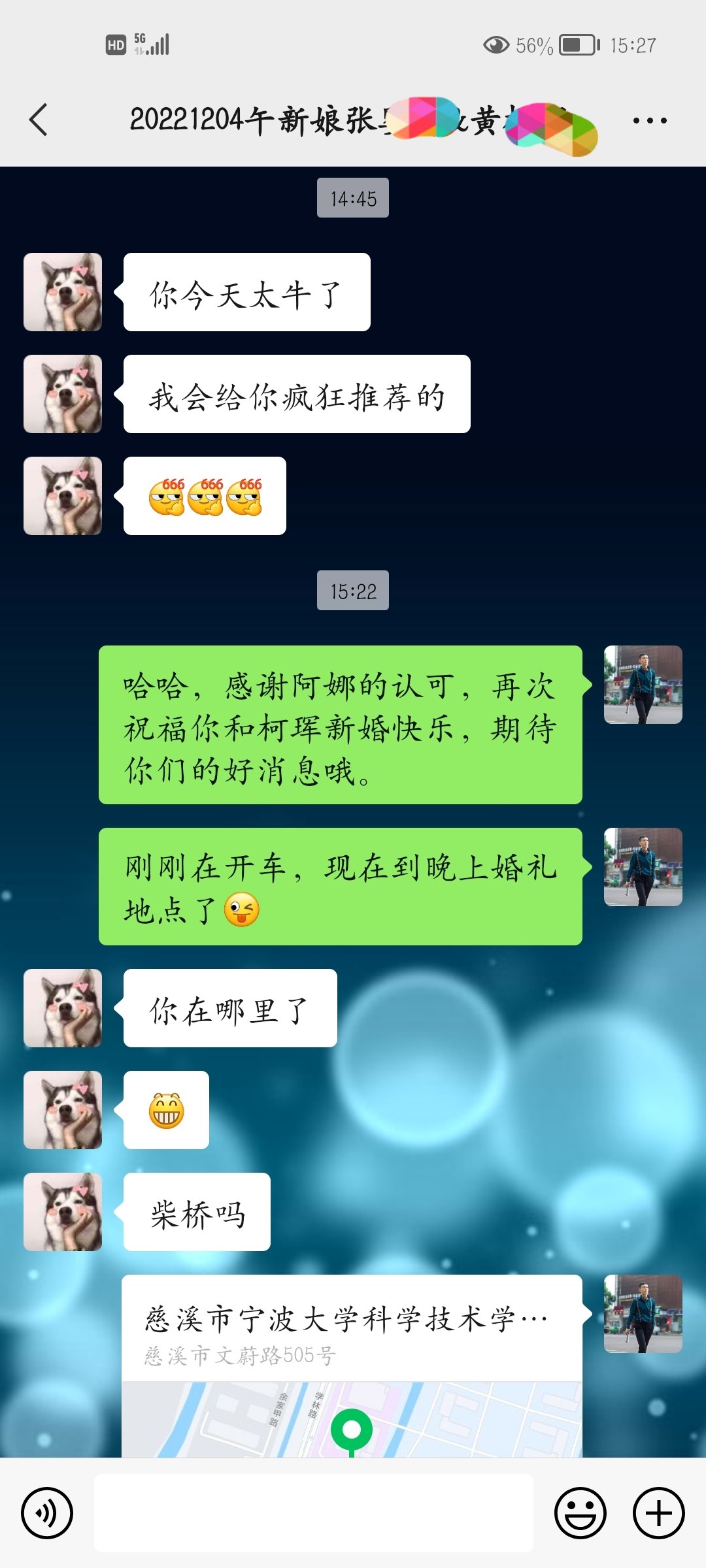
Task: Open the emoji sticker panel
Action: pos(580,1513)
